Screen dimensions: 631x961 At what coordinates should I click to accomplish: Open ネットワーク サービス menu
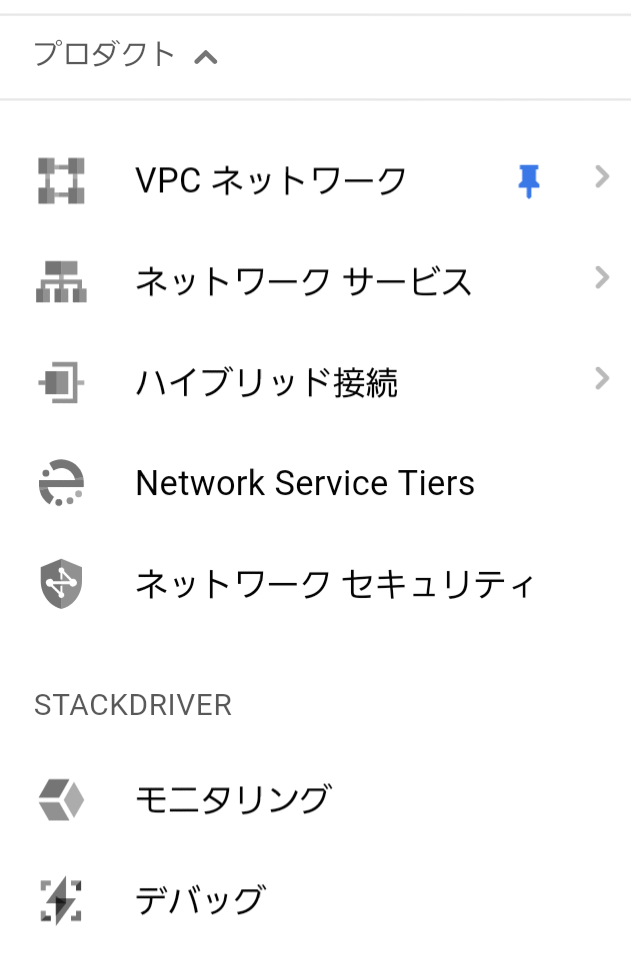click(303, 282)
